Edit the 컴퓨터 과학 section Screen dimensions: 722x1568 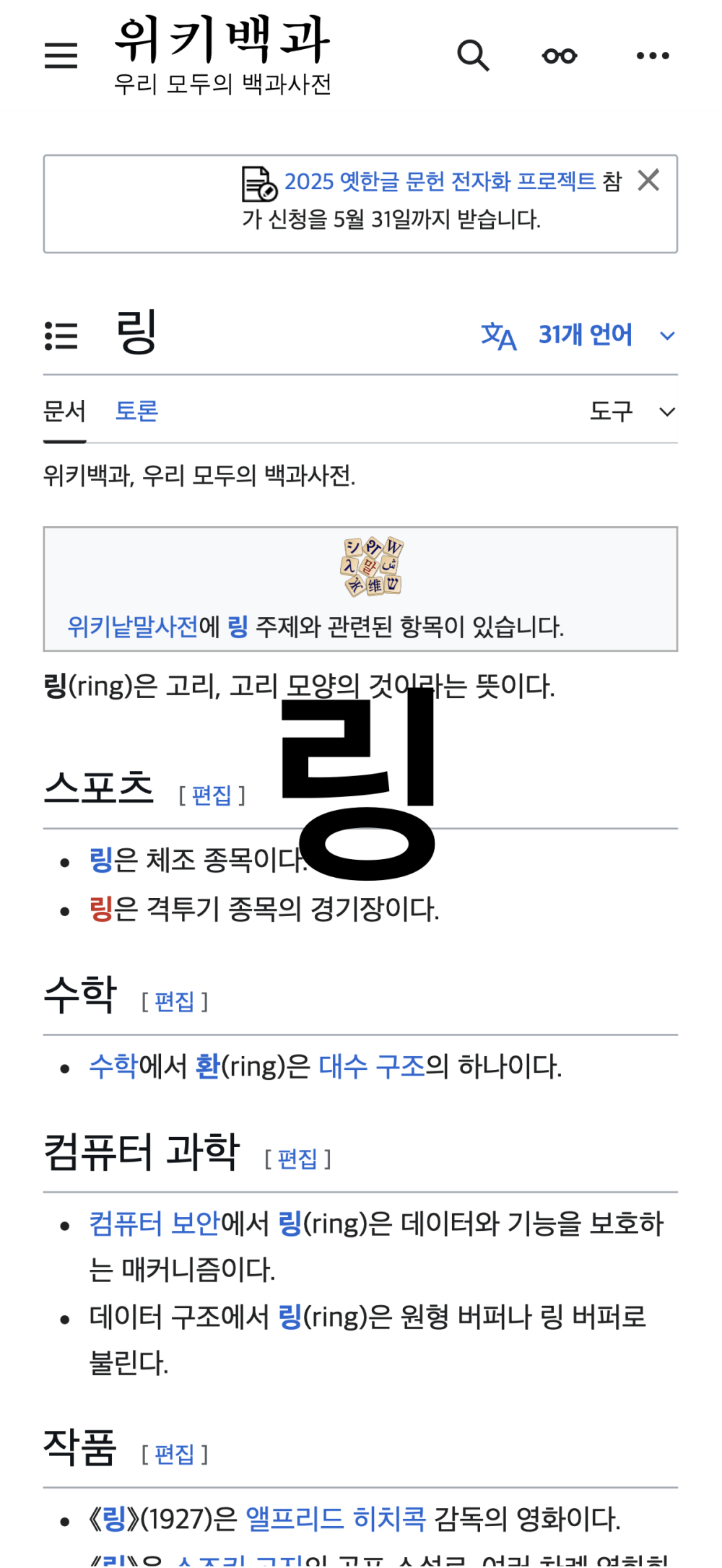click(x=297, y=1159)
